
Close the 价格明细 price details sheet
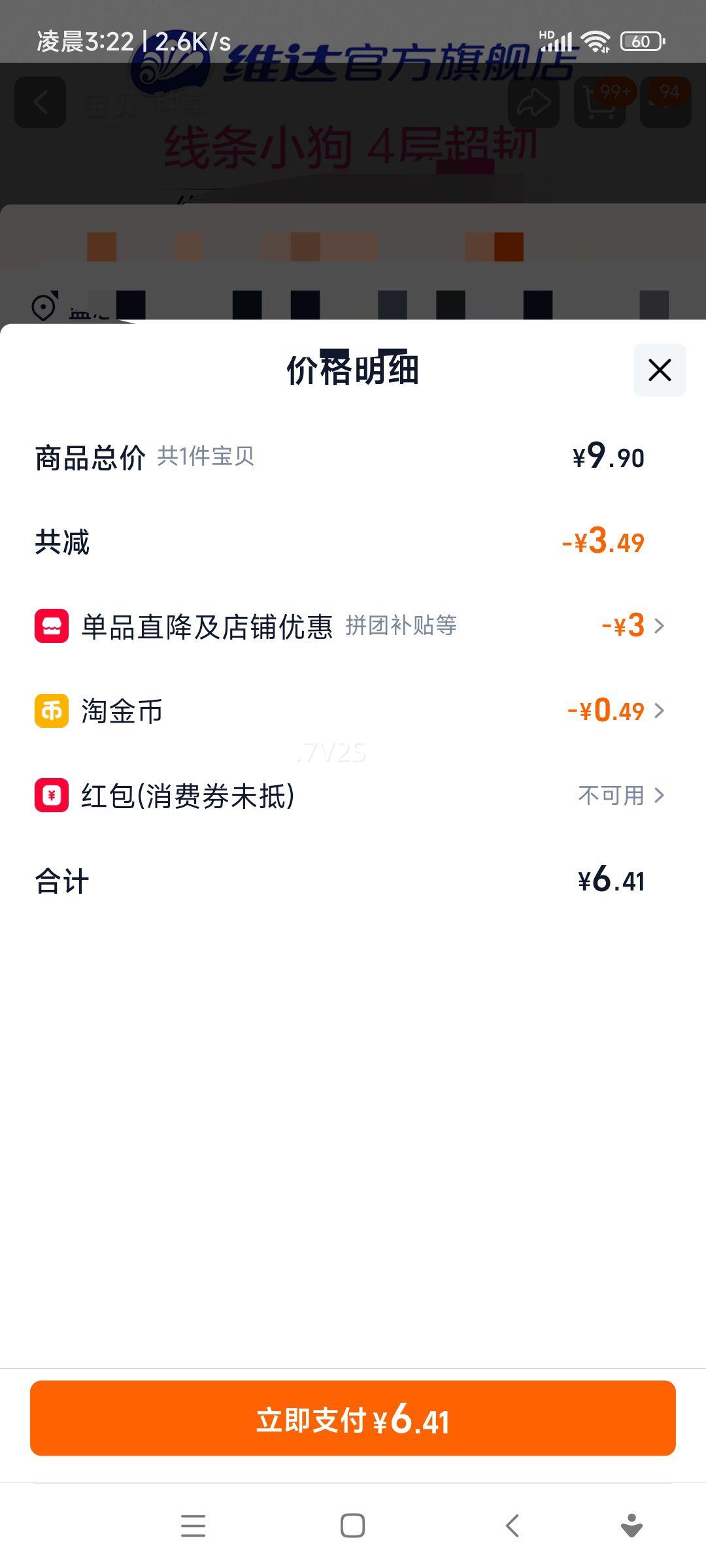tap(659, 370)
